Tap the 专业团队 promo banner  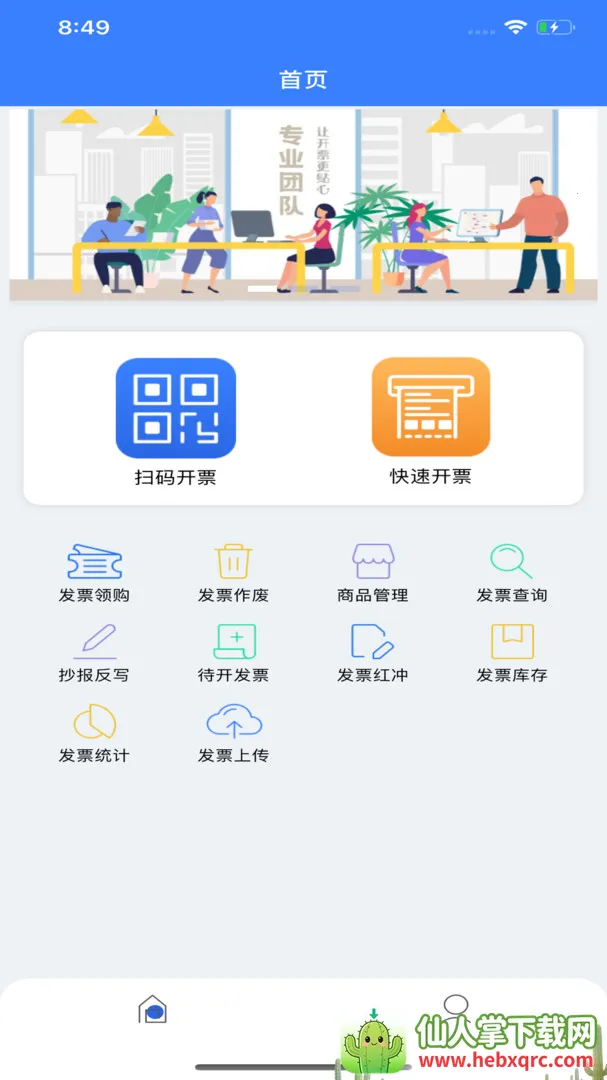point(303,204)
